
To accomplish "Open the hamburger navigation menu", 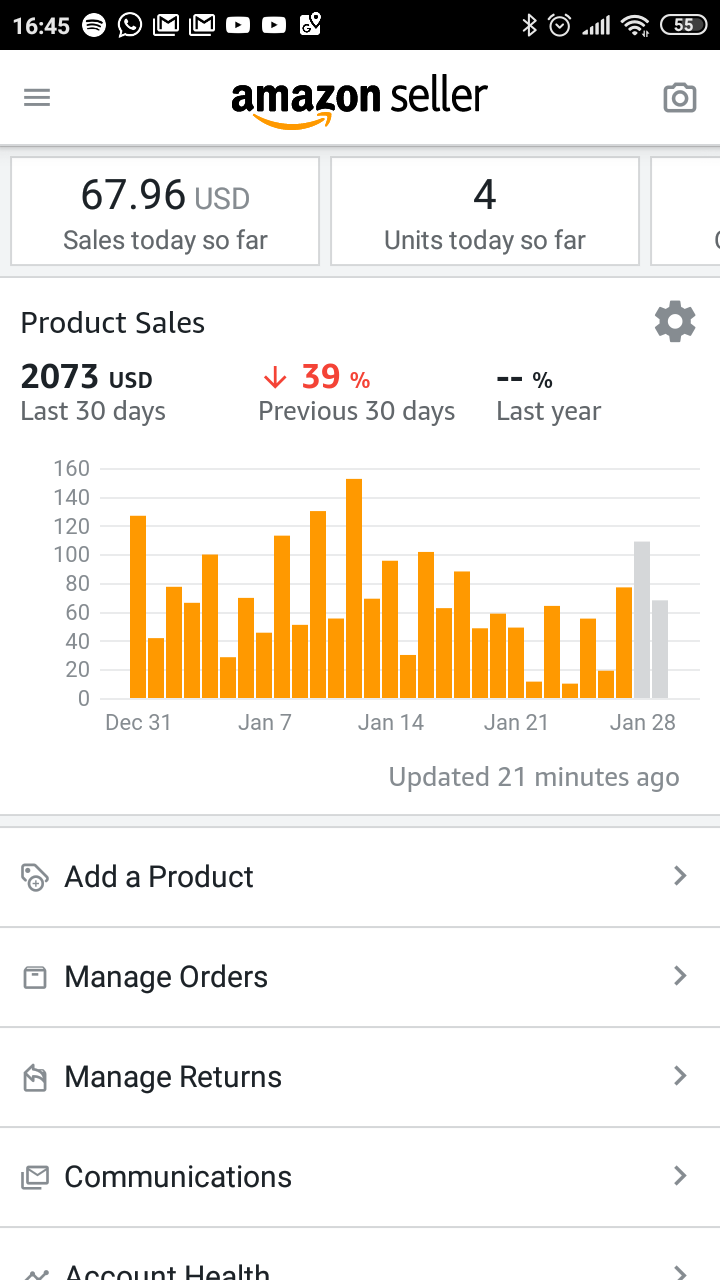I will tap(37, 98).
